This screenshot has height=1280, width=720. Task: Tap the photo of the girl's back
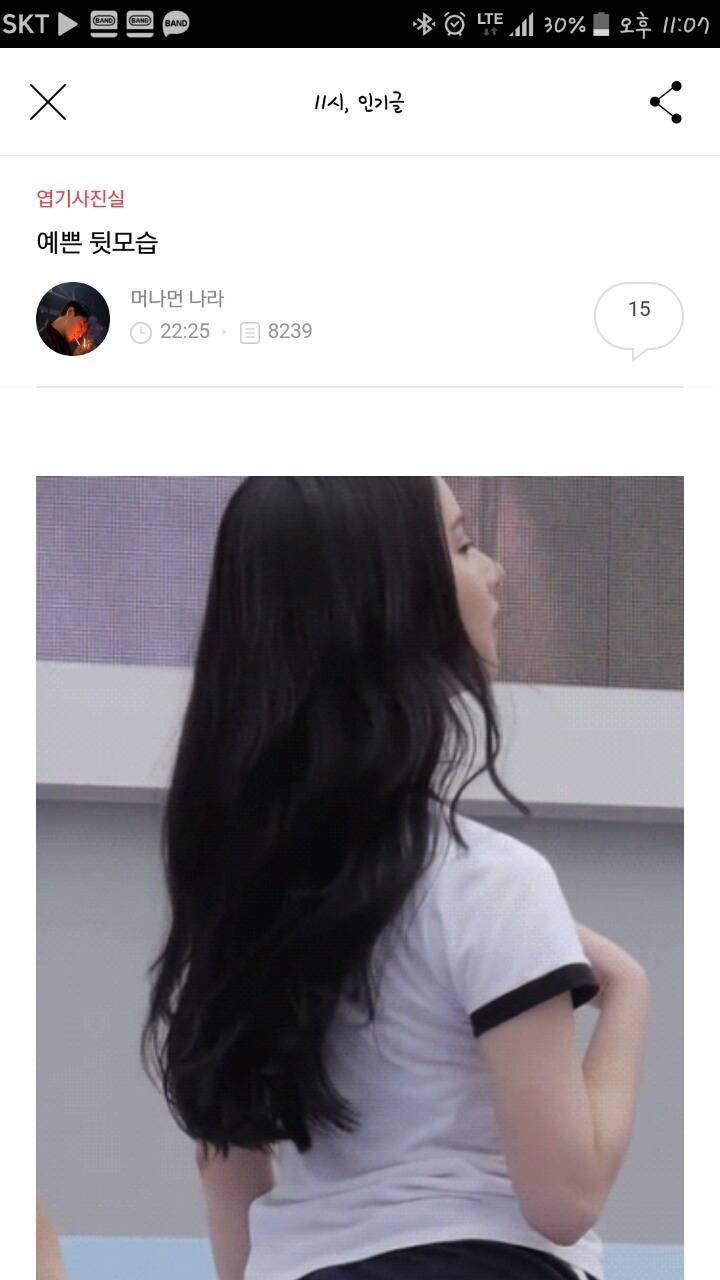(x=360, y=870)
